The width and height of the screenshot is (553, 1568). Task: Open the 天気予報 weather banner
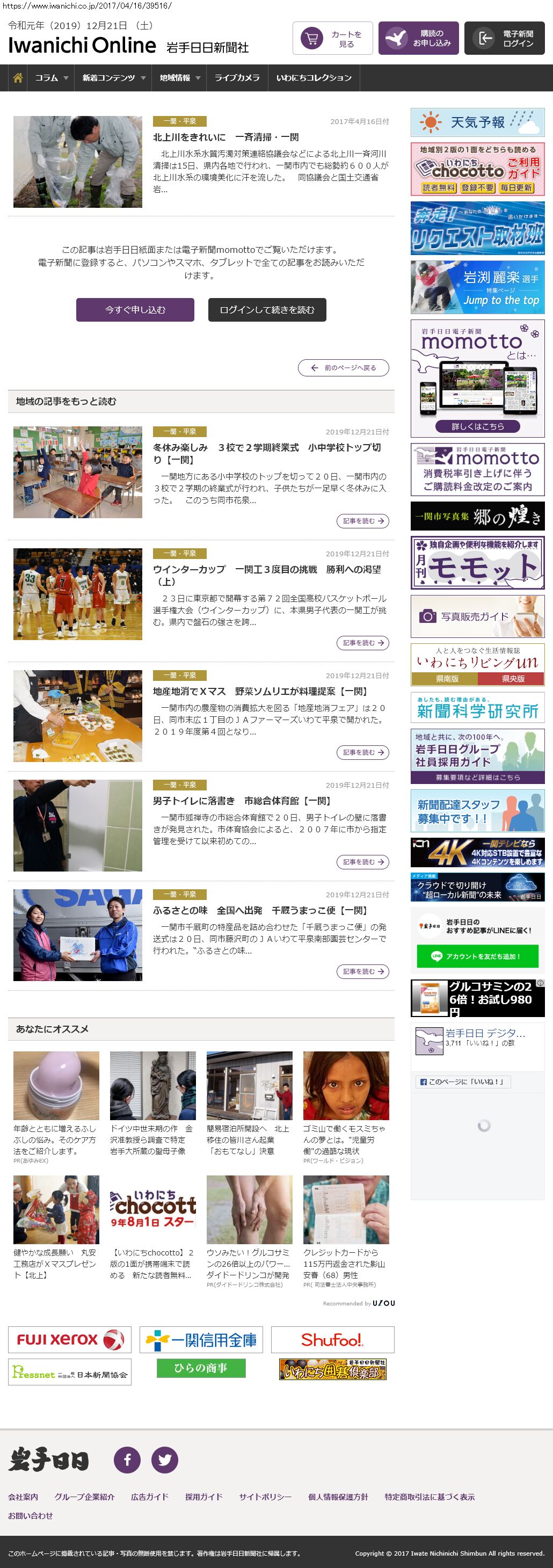click(477, 122)
